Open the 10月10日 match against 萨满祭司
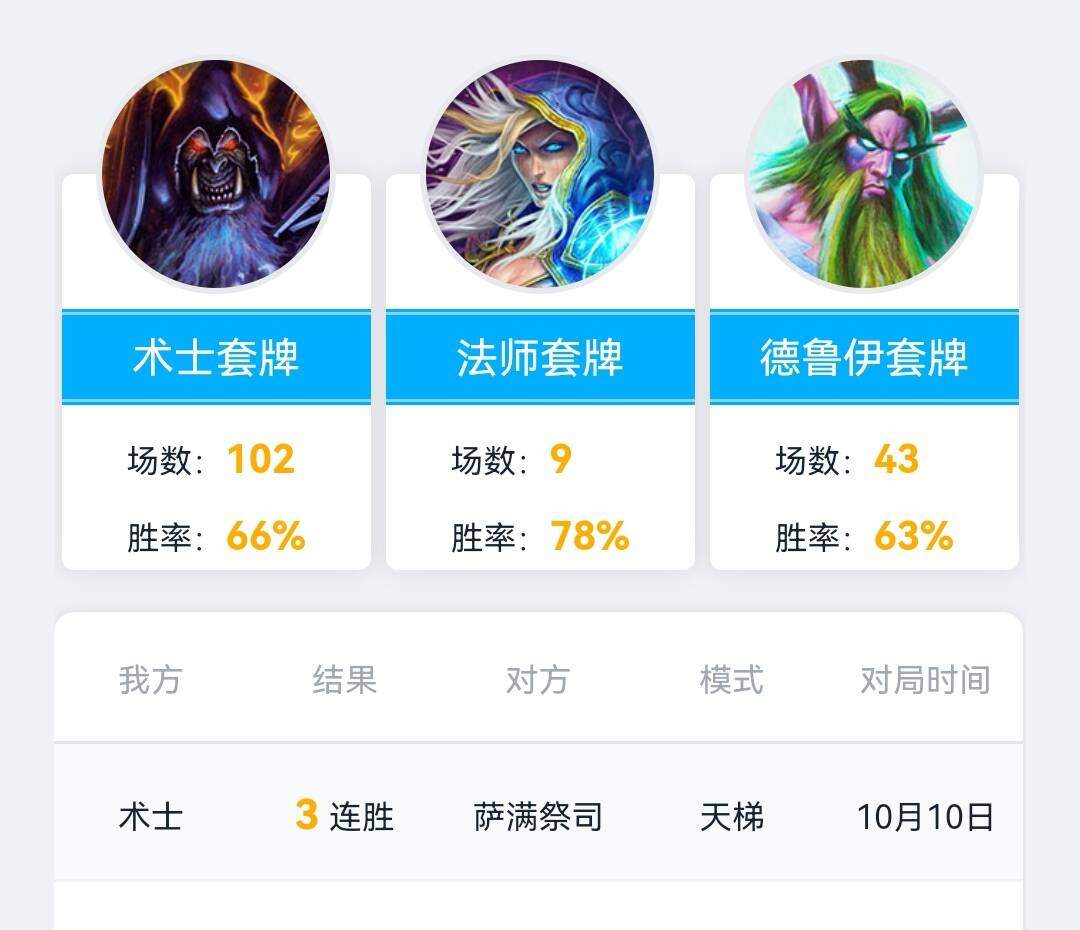The image size is (1080, 930). 538,816
